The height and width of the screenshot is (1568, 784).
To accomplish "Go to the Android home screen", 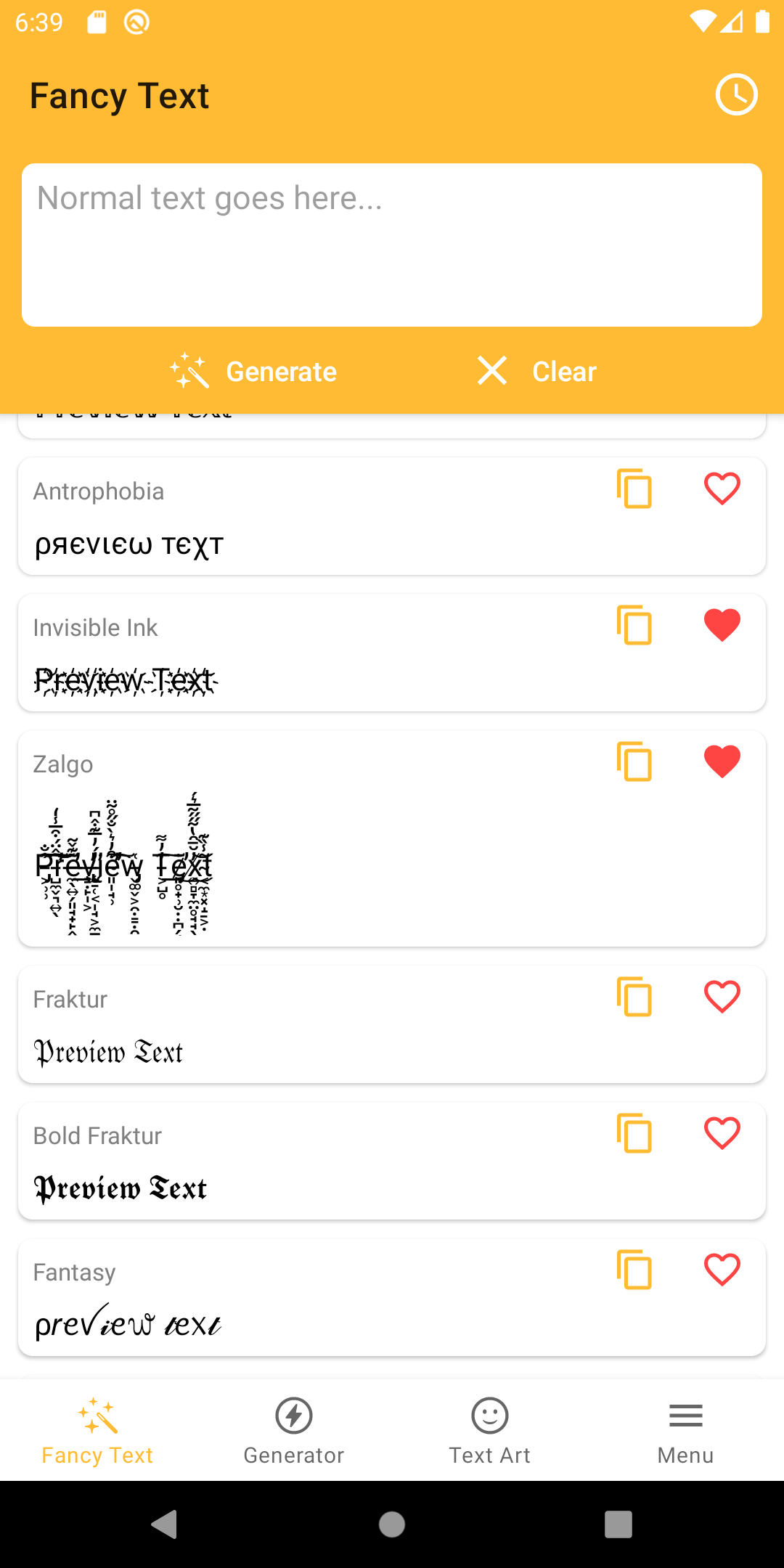I will 392,1524.
